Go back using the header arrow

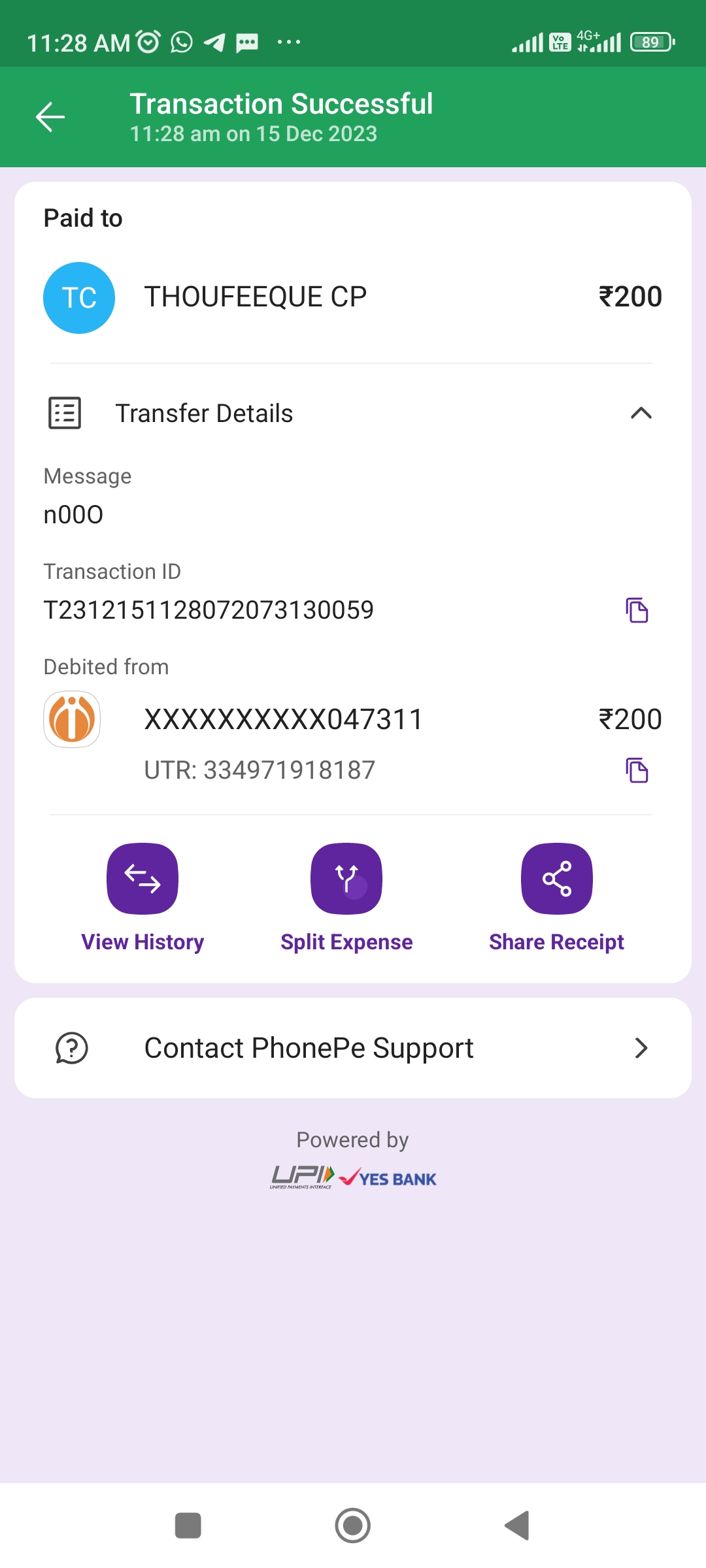click(x=50, y=118)
